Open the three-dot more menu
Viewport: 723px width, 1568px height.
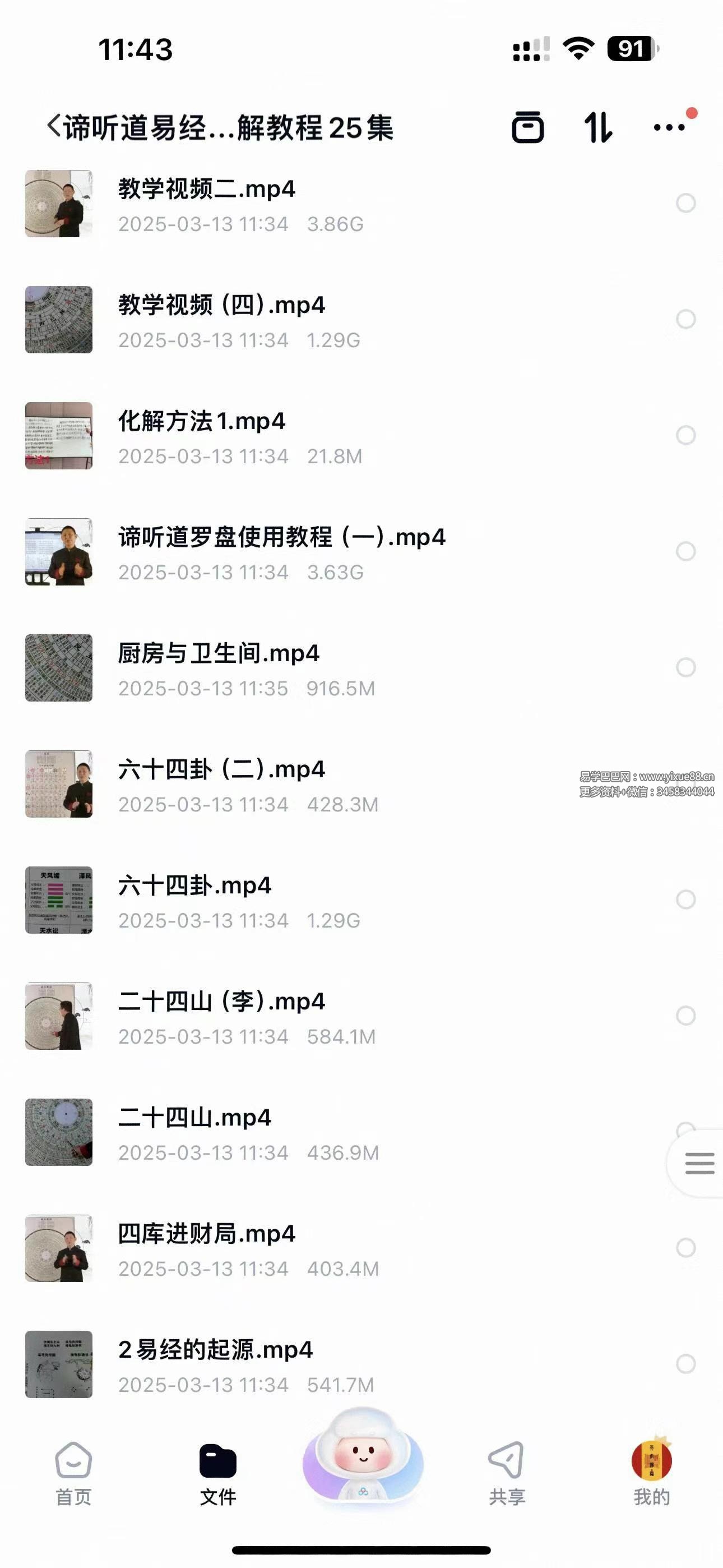[669, 127]
